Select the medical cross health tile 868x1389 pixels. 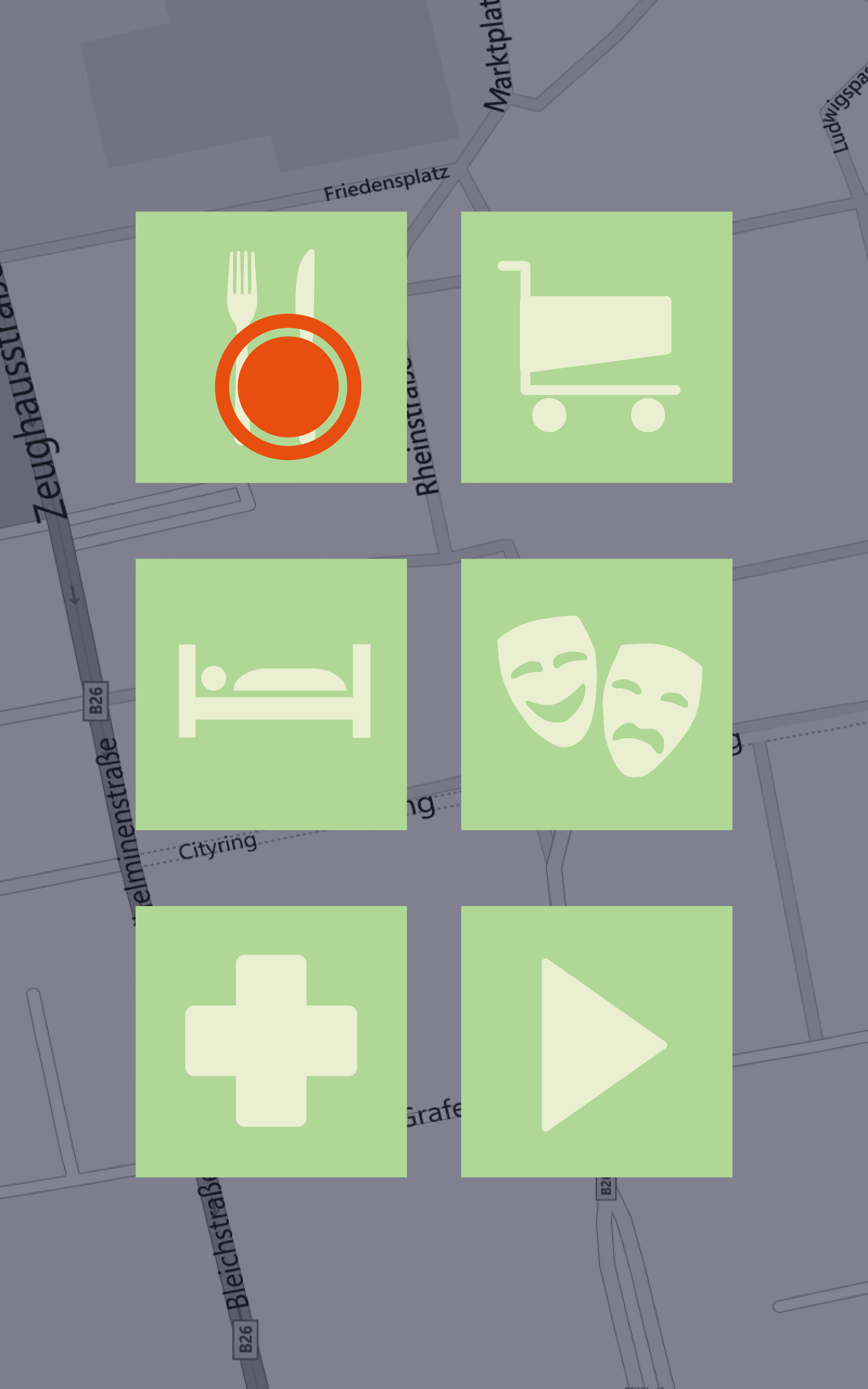click(271, 1042)
